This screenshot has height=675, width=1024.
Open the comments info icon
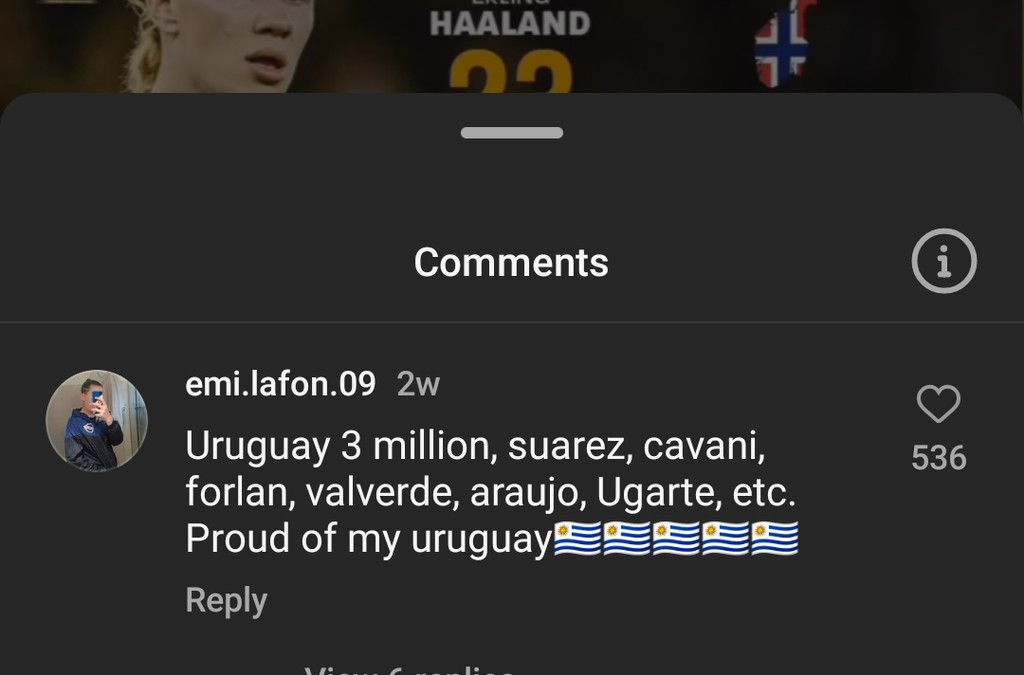[x=943, y=261]
